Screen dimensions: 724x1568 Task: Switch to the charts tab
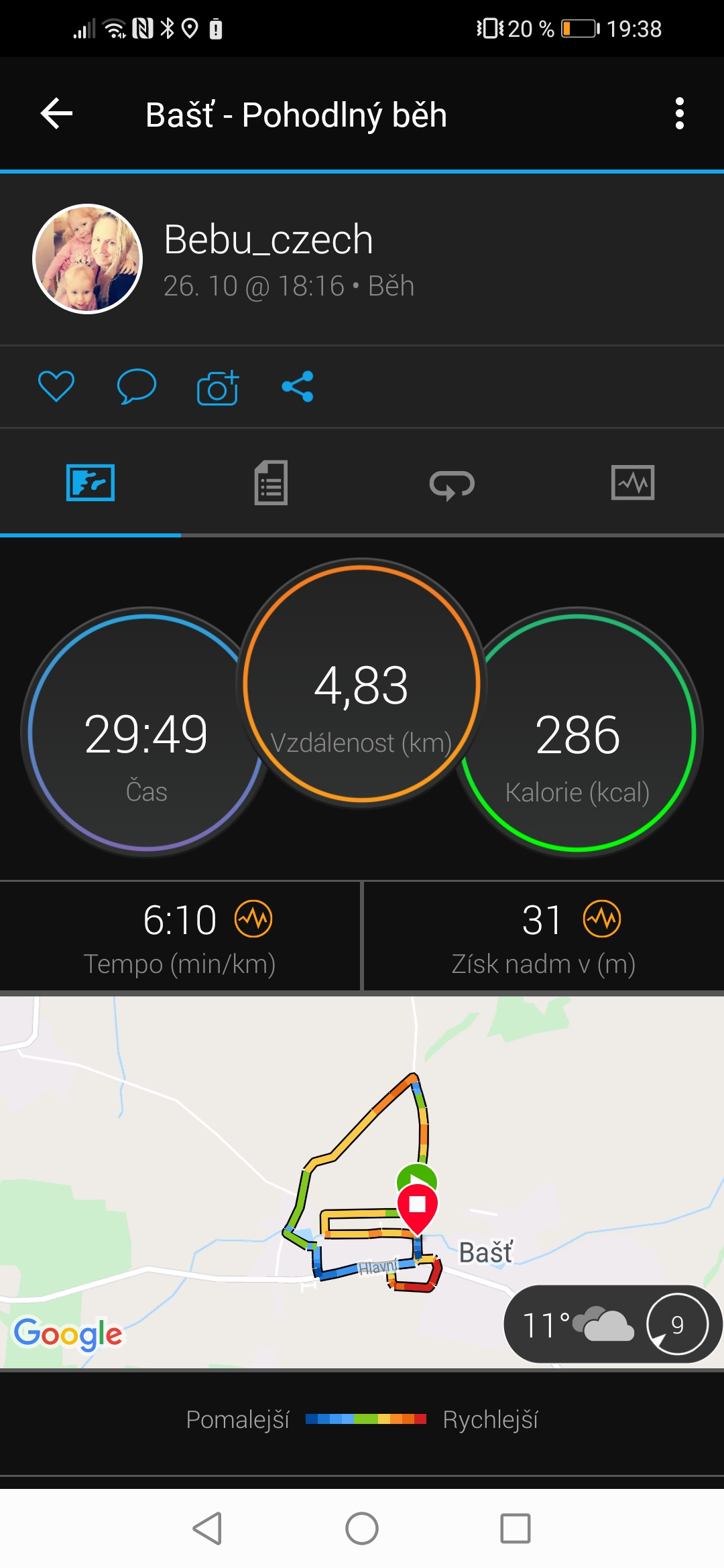pos(633,482)
